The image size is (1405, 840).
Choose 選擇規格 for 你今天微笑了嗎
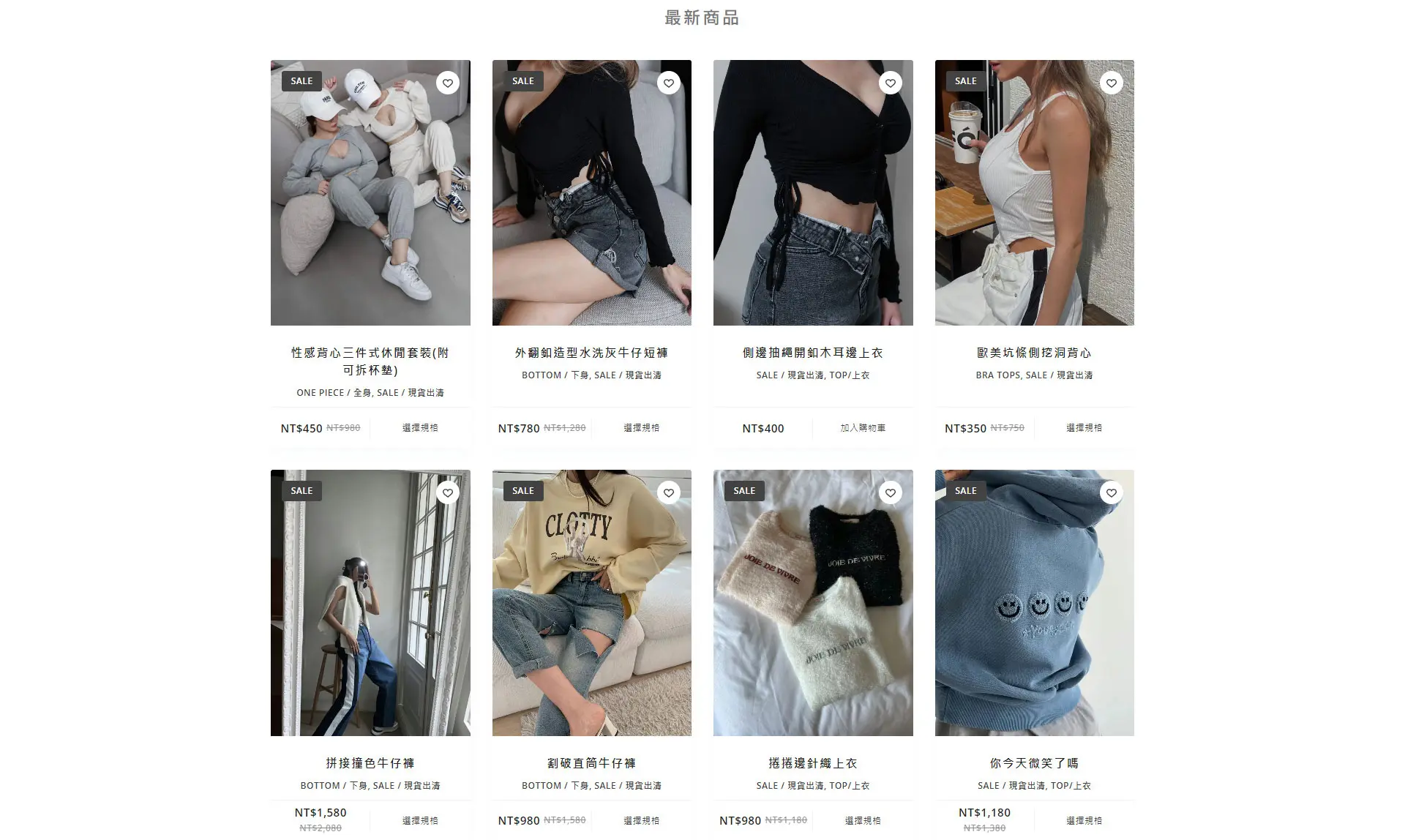tap(1084, 821)
